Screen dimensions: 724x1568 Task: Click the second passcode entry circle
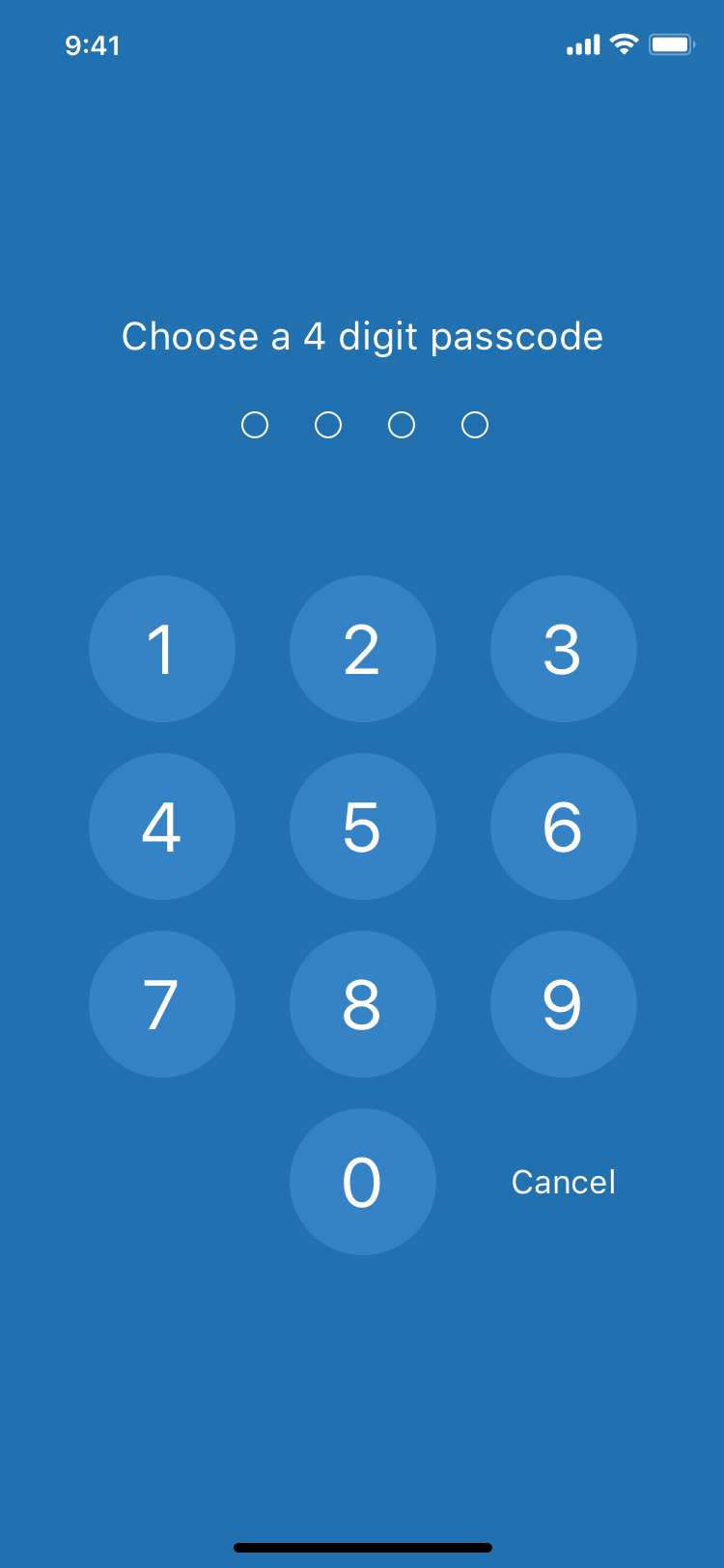[327, 424]
